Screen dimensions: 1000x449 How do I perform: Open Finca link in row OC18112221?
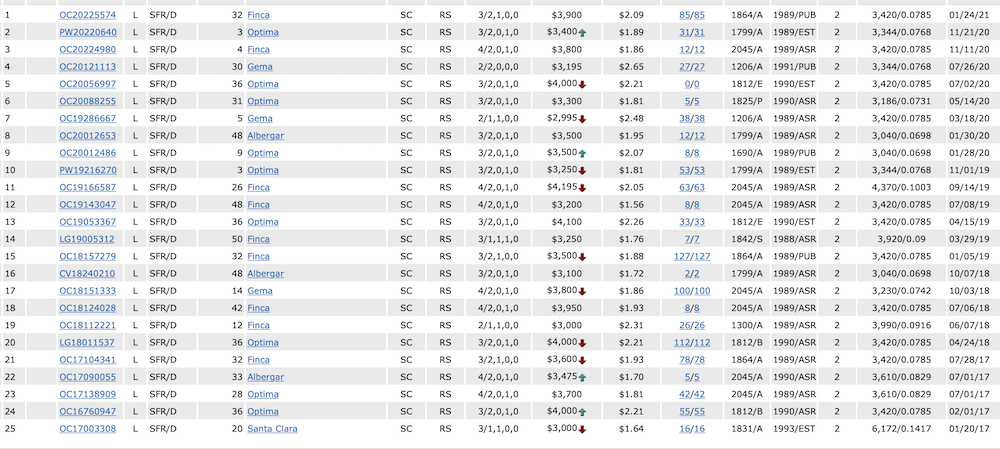point(259,325)
